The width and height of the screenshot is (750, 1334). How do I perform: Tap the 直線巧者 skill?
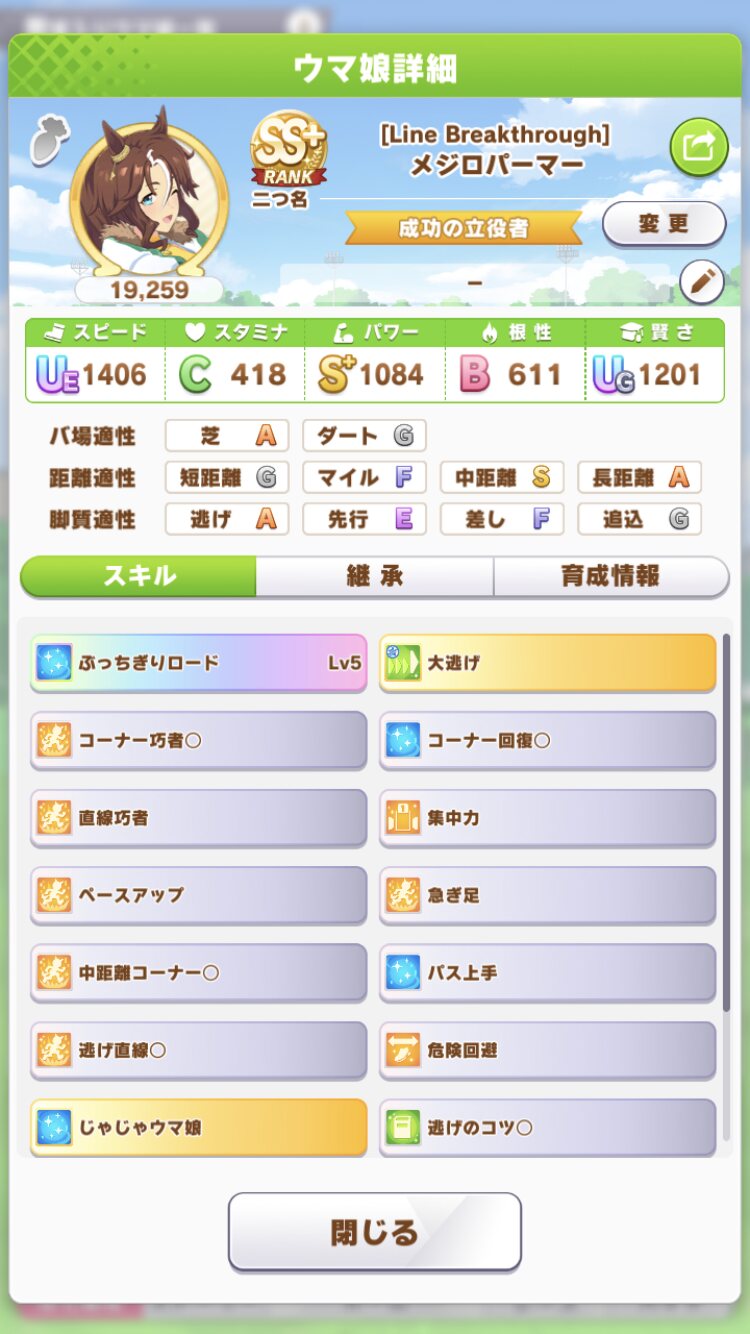point(198,817)
